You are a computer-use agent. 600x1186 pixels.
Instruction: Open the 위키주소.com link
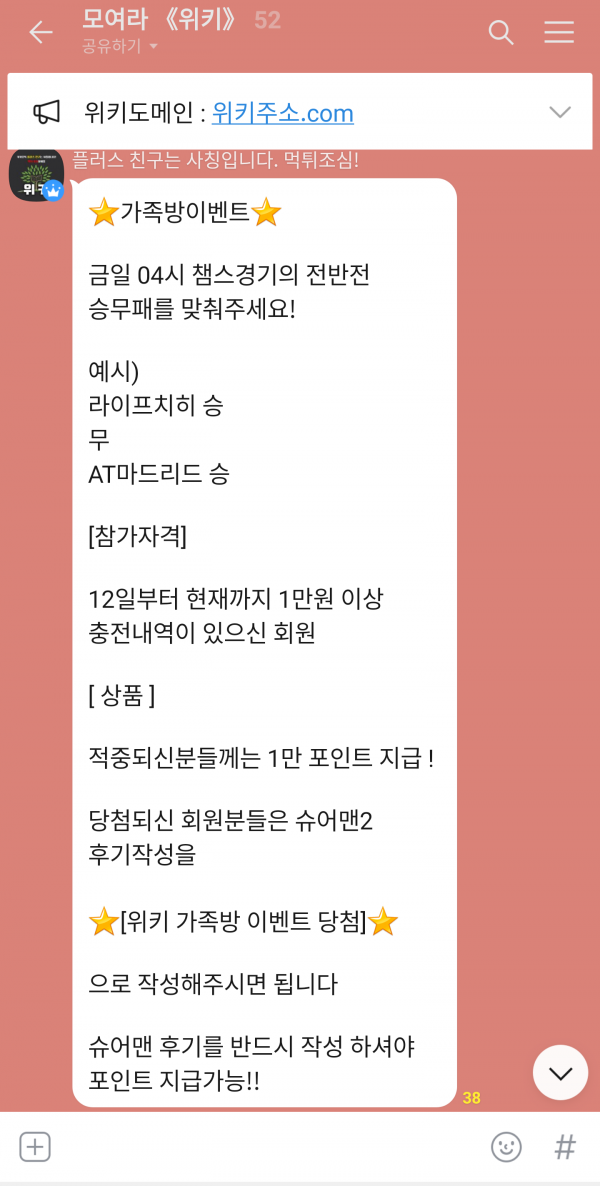(283, 113)
